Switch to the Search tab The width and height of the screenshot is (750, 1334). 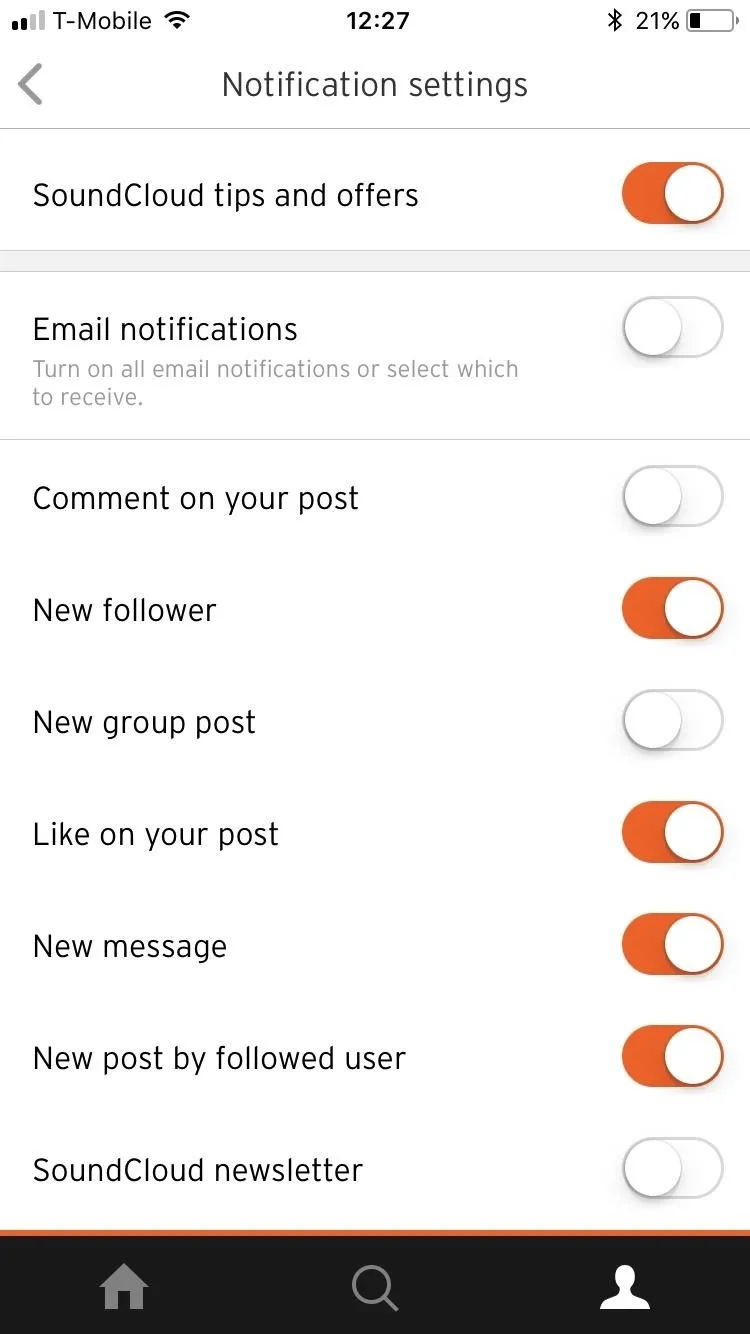tap(375, 1288)
